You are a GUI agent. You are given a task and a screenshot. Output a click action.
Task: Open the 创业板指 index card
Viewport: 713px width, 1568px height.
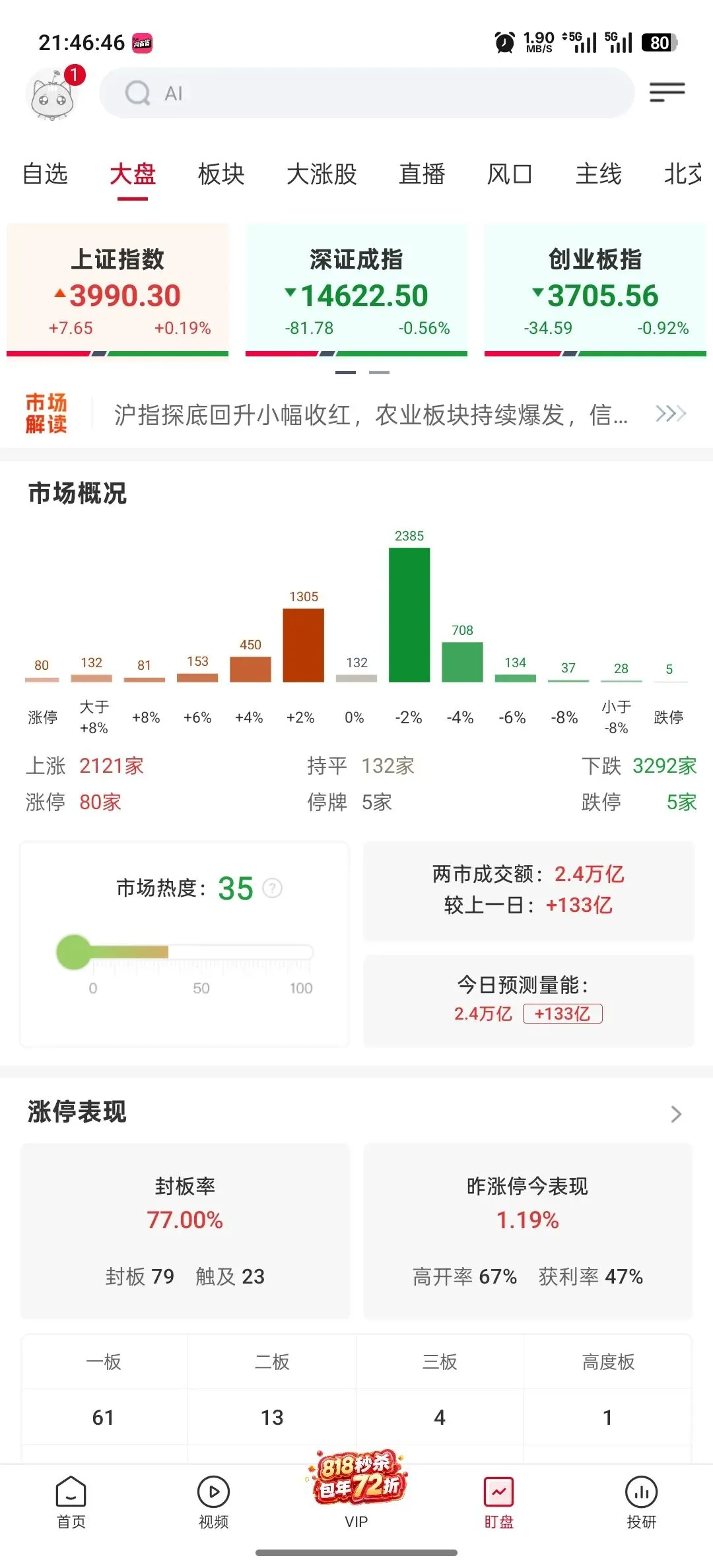pyautogui.click(x=595, y=290)
